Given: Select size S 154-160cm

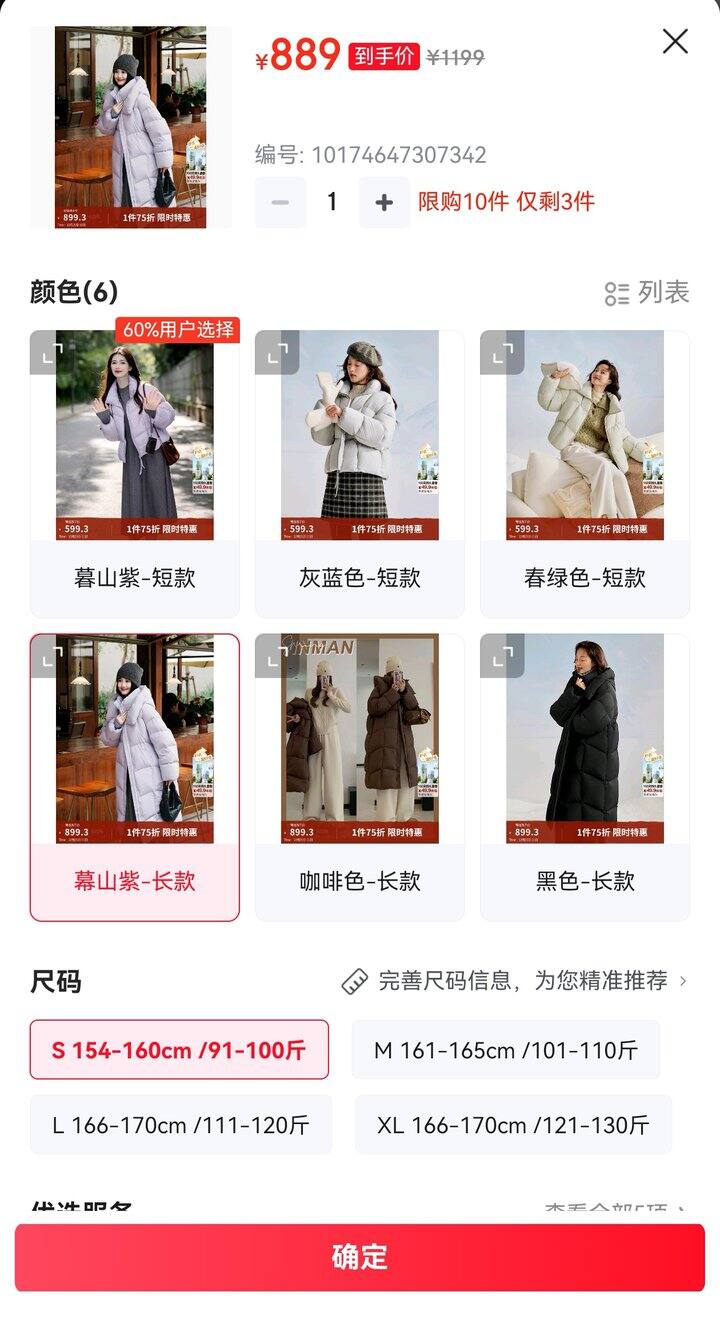Looking at the screenshot, I should coord(179,1050).
